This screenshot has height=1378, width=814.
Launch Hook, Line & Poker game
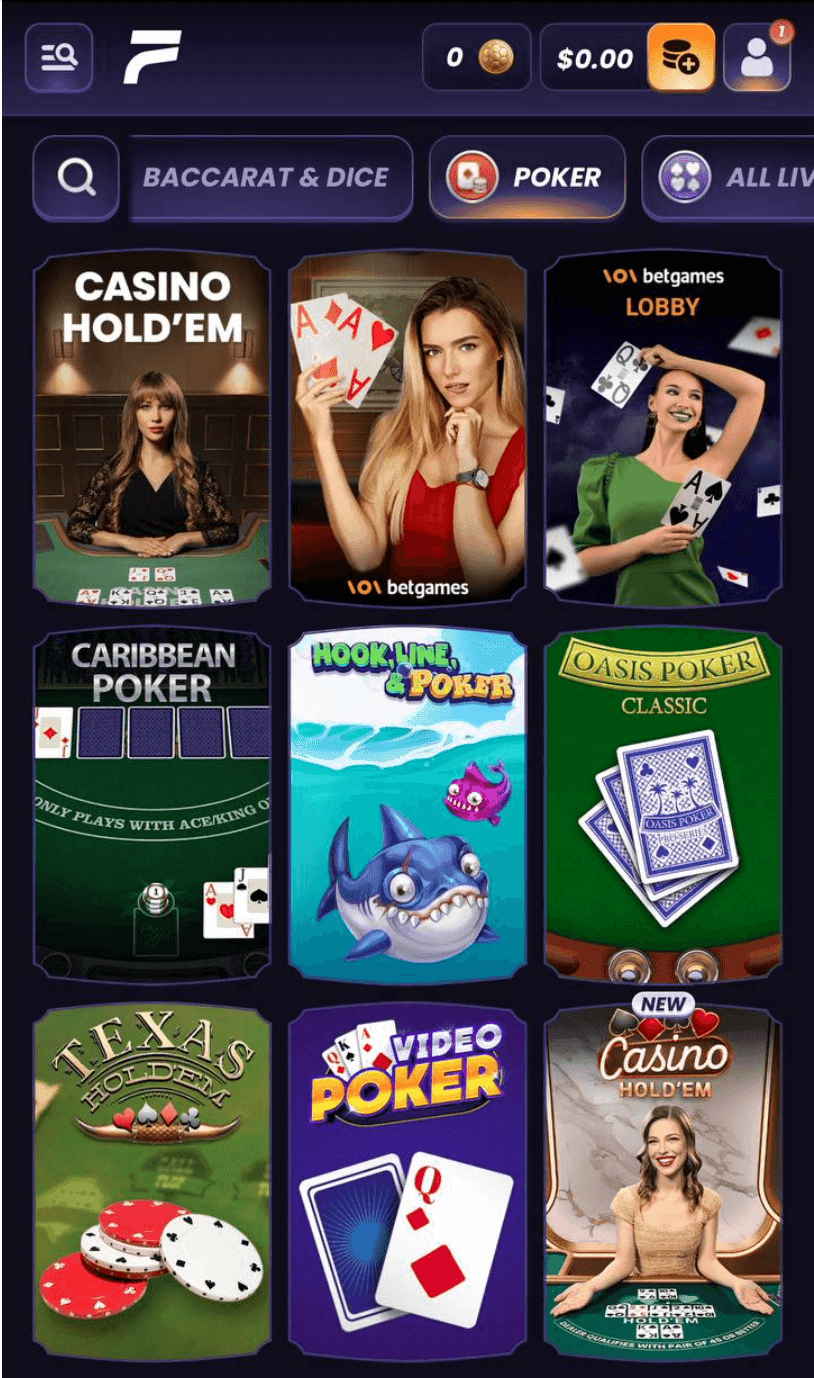pos(407,805)
